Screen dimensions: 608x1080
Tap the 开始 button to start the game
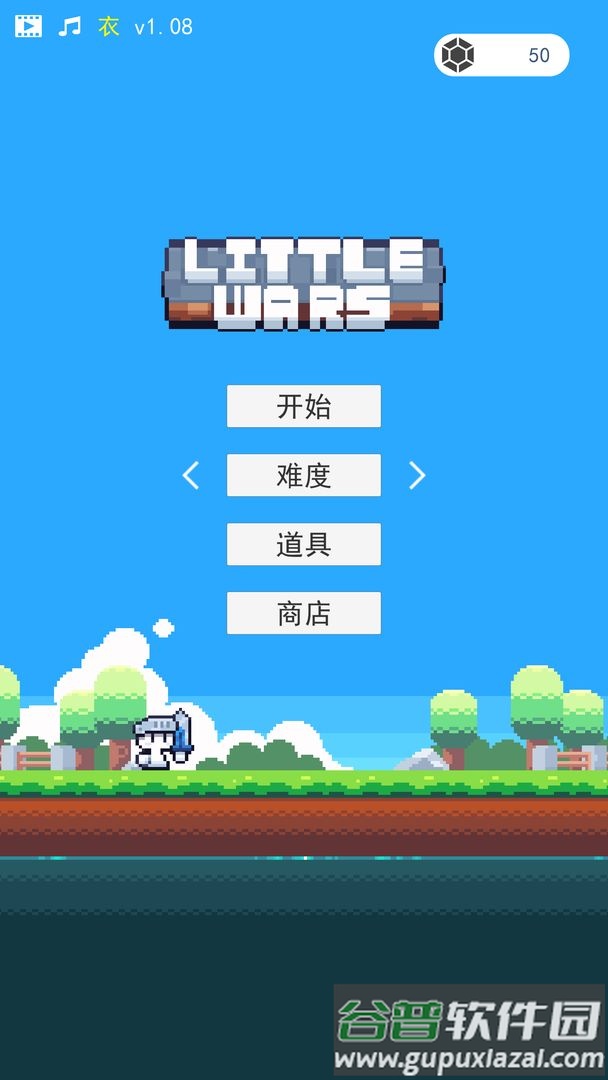(303, 407)
